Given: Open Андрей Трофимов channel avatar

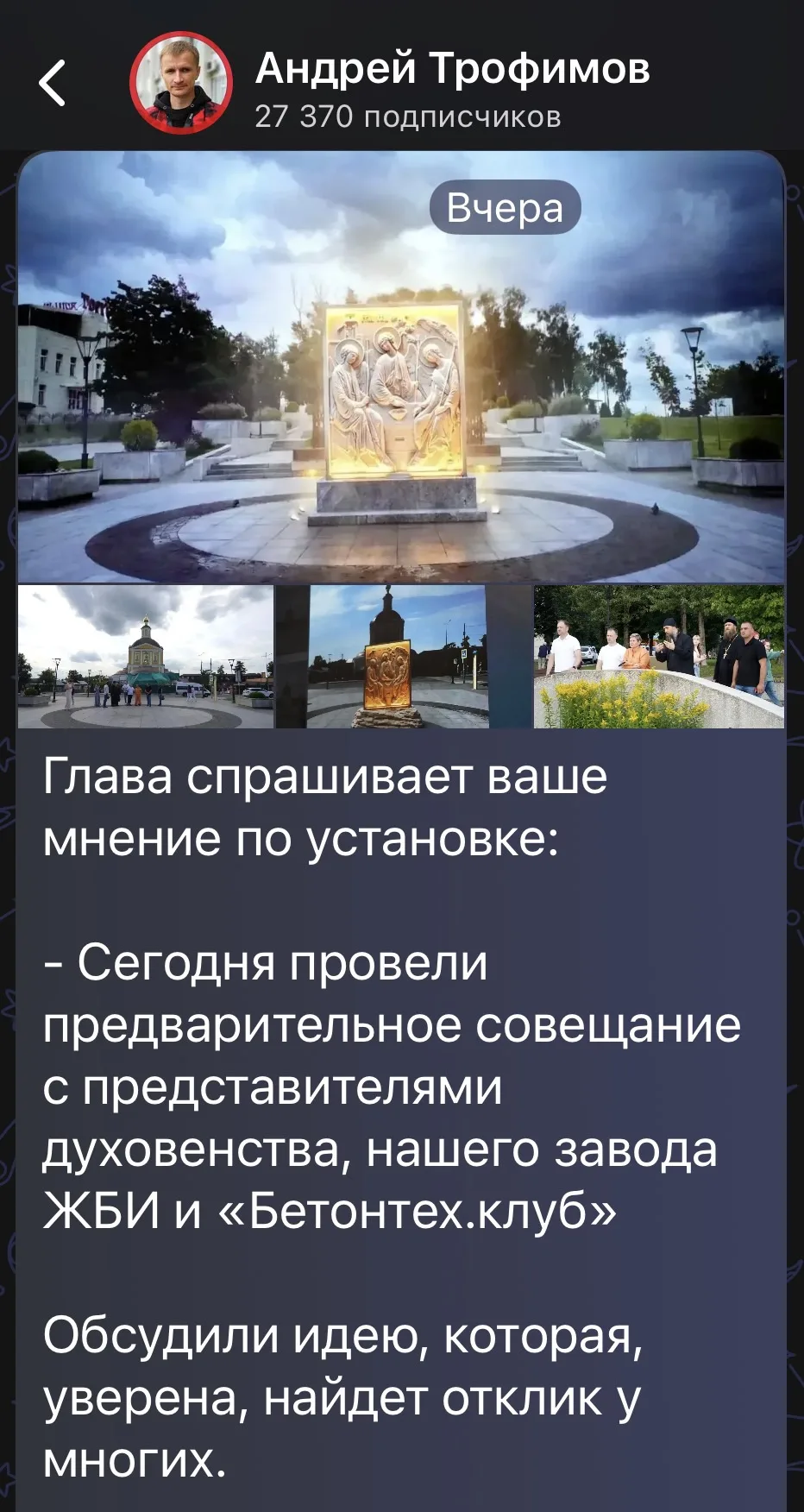Looking at the screenshot, I should (181, 83).
